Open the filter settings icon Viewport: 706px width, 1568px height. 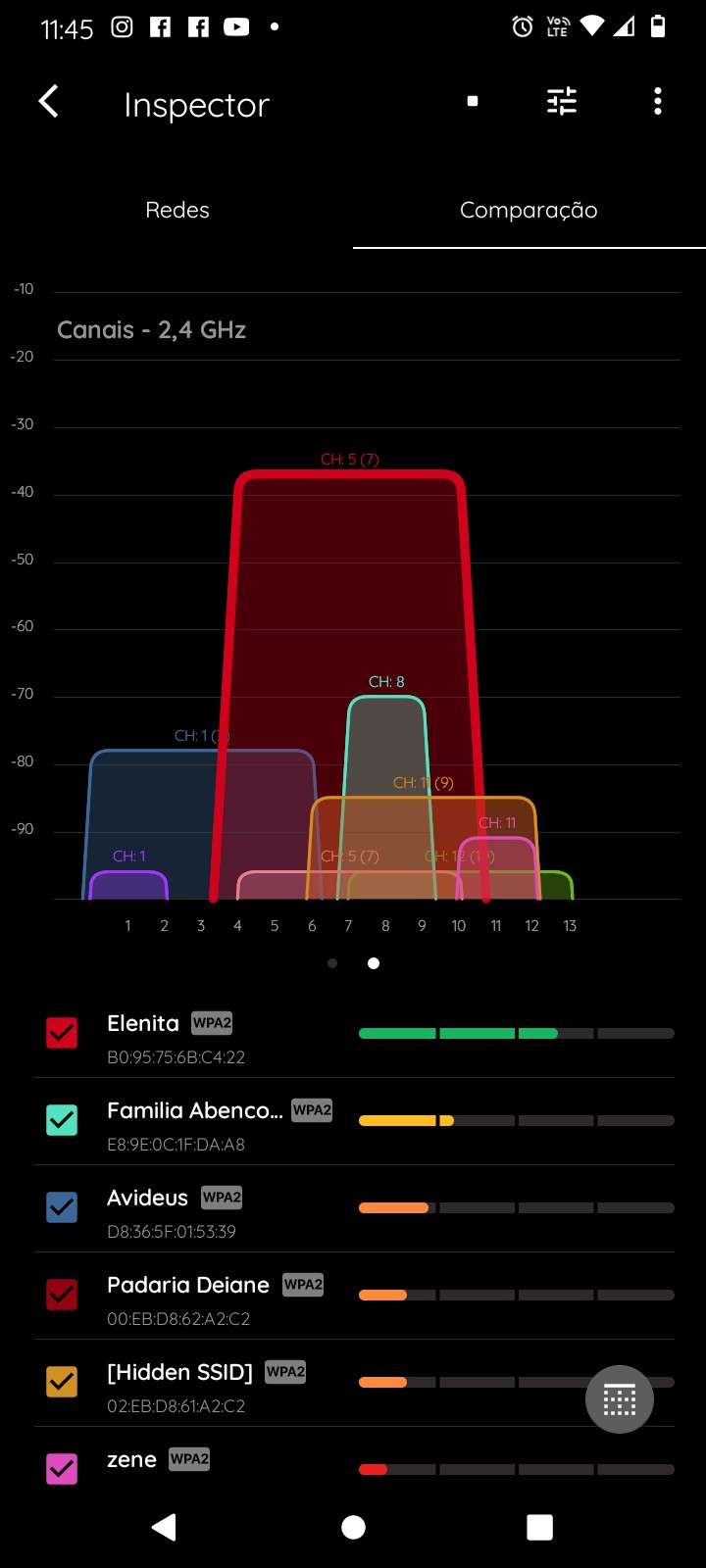[x=562, y=102]
